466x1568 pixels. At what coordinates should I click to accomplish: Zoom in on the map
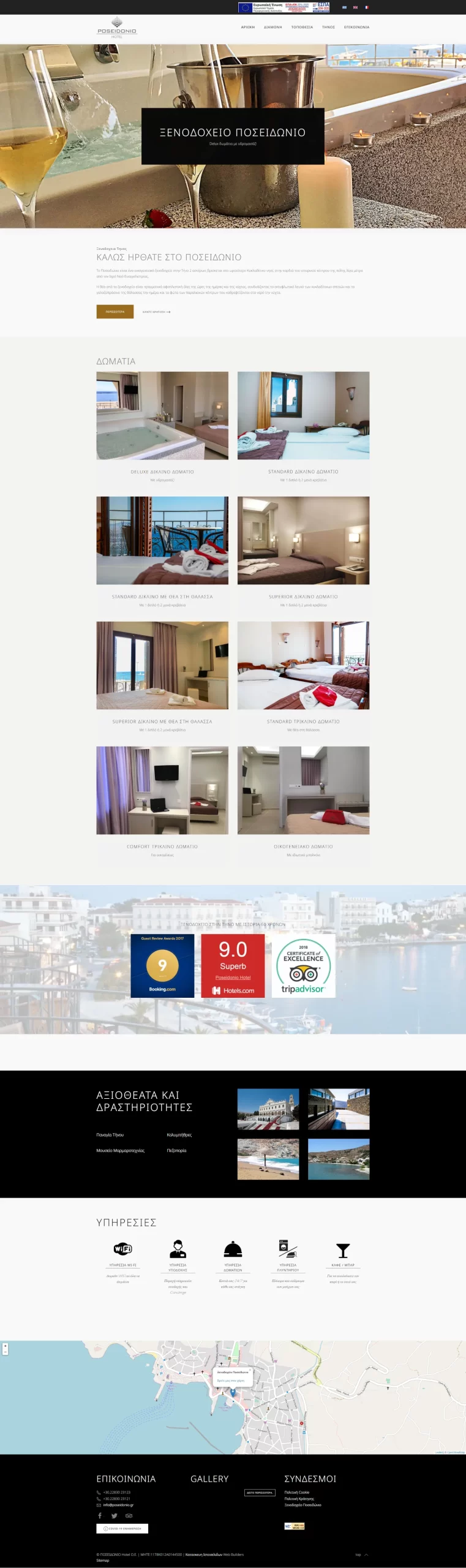tap(6, 1346)
